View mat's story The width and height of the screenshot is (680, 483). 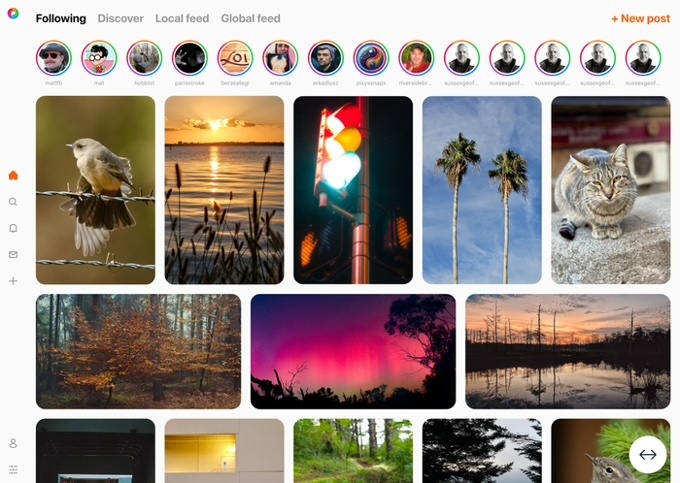point(99,58)
